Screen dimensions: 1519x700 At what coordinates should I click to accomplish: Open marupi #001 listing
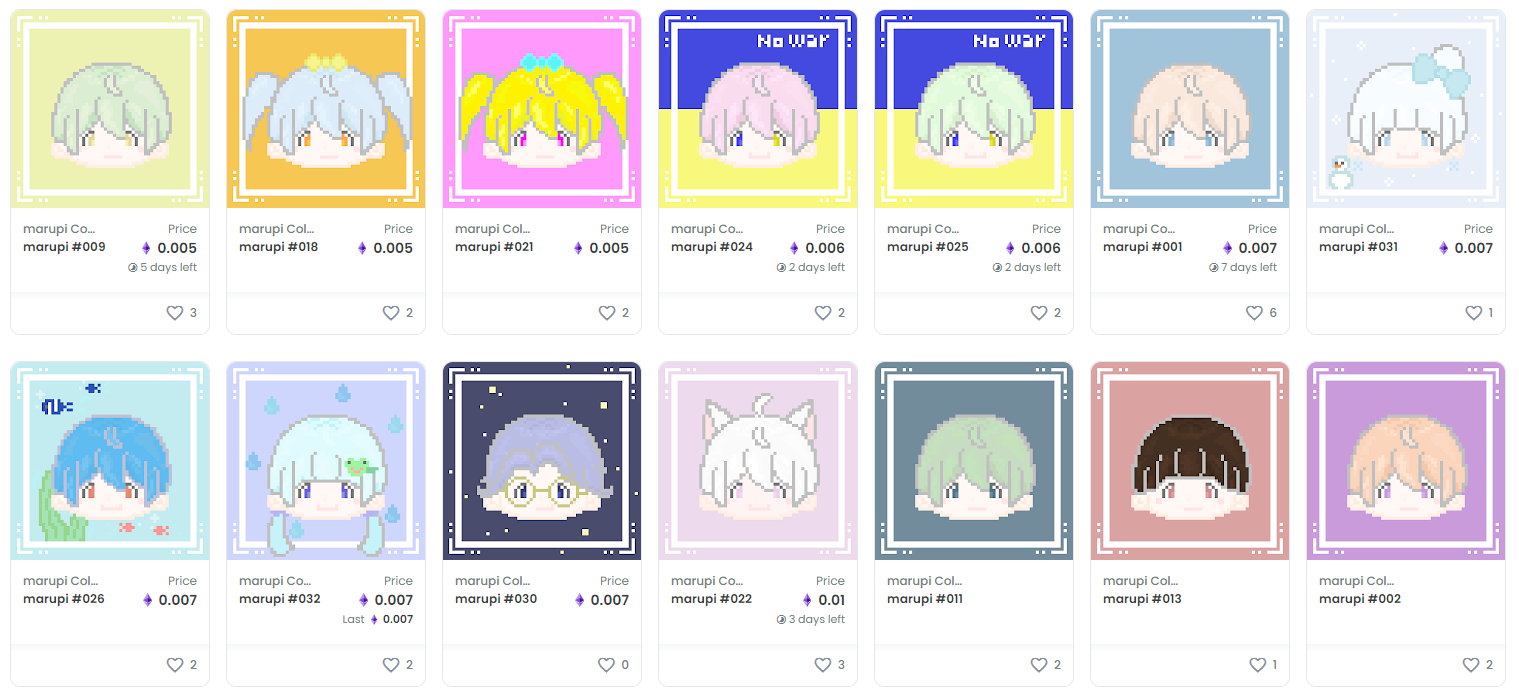(1190, 109)
